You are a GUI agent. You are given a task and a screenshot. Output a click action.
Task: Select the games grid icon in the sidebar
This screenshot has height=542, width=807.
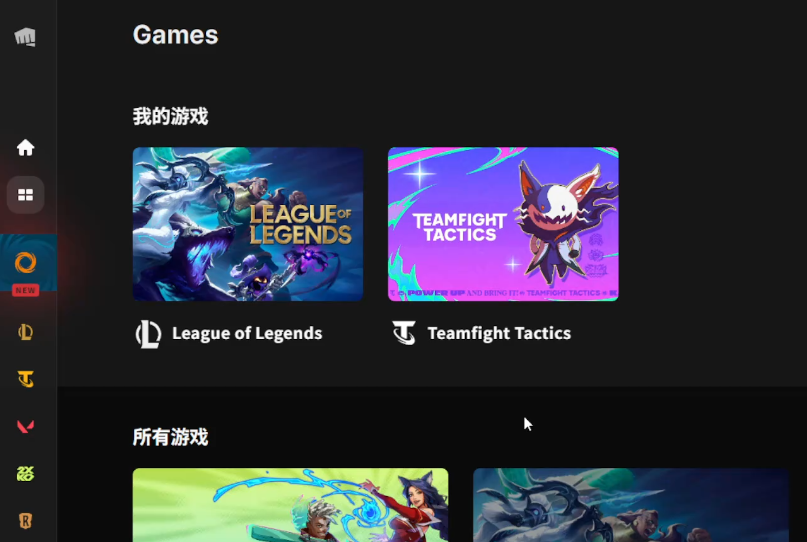(x=26, y=194)
